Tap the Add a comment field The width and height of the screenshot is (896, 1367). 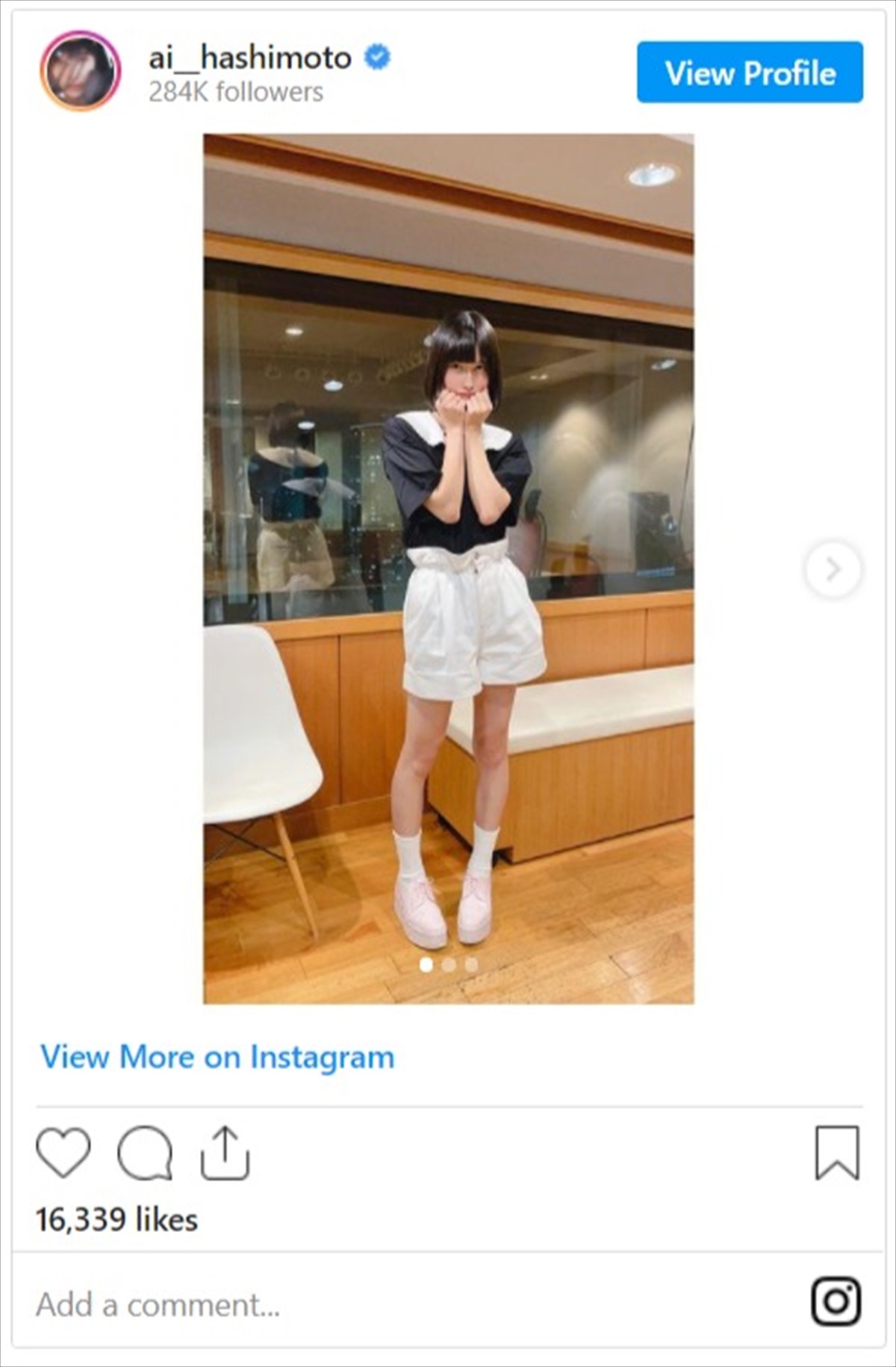pos(299,1304)
